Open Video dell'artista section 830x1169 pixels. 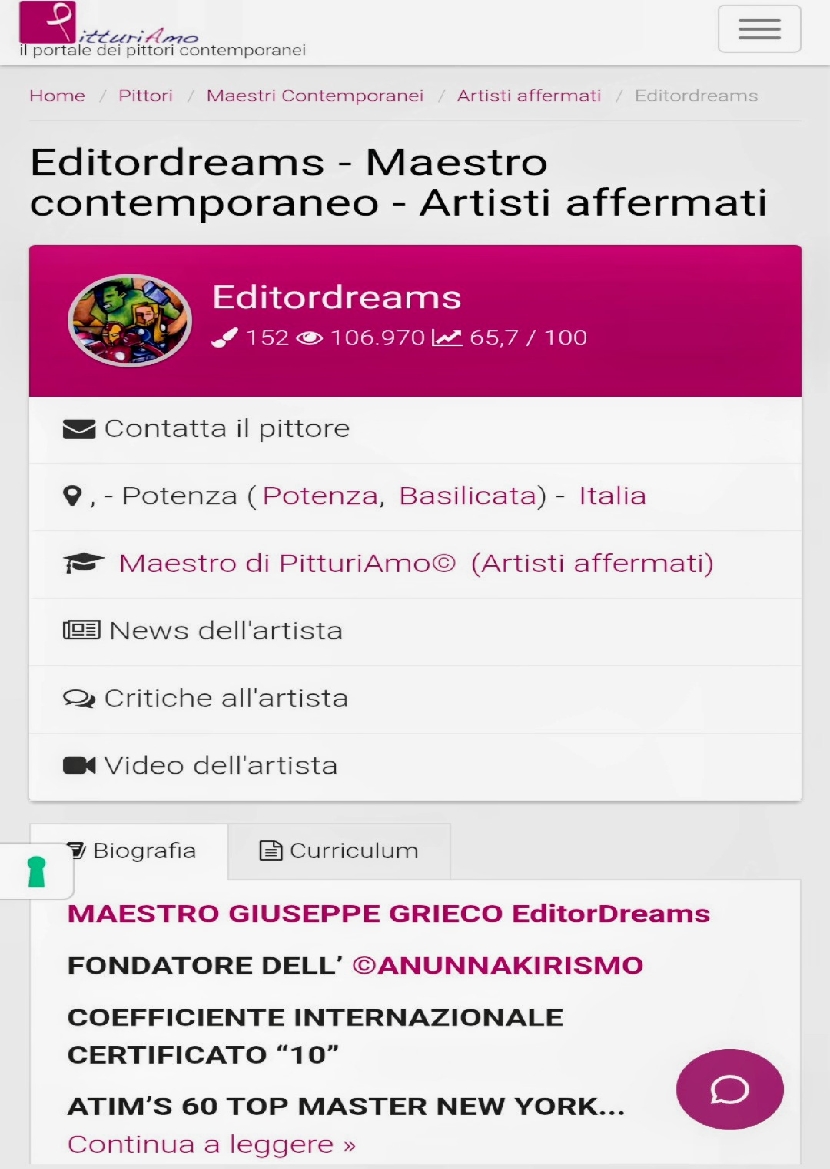coord(220,766)
